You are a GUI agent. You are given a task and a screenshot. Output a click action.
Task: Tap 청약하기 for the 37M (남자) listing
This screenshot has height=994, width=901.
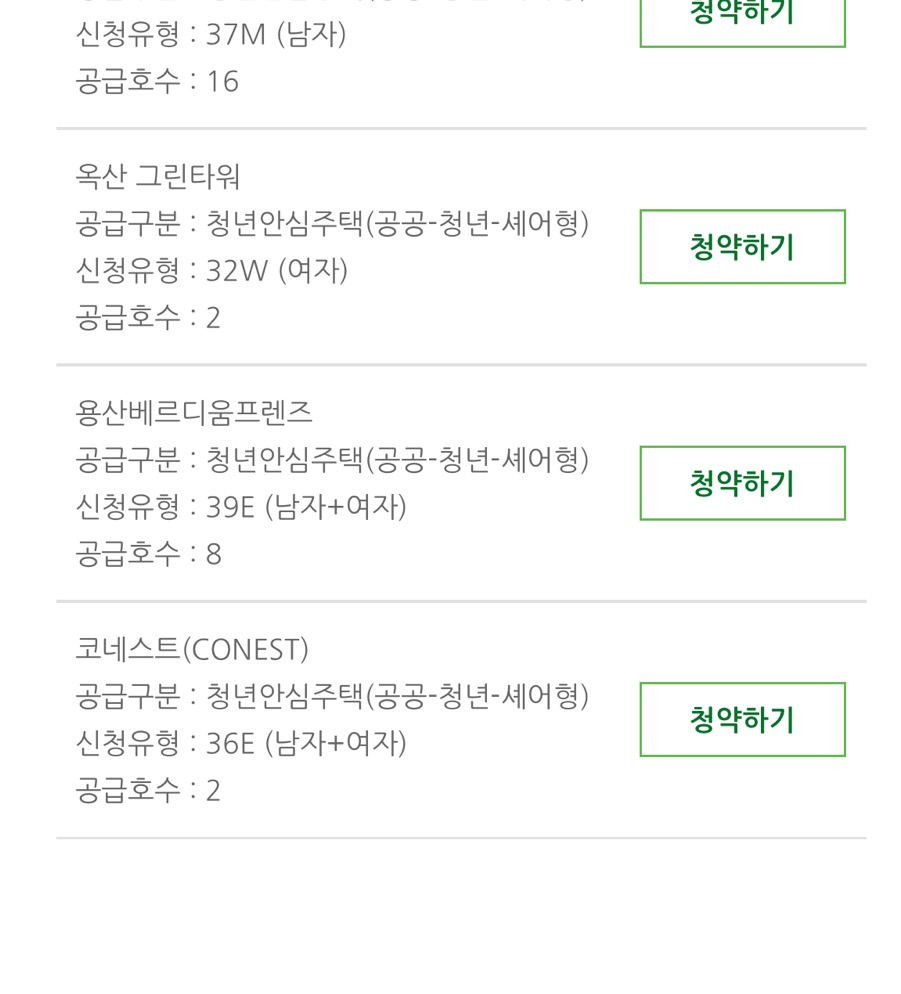tap(742, 20)
